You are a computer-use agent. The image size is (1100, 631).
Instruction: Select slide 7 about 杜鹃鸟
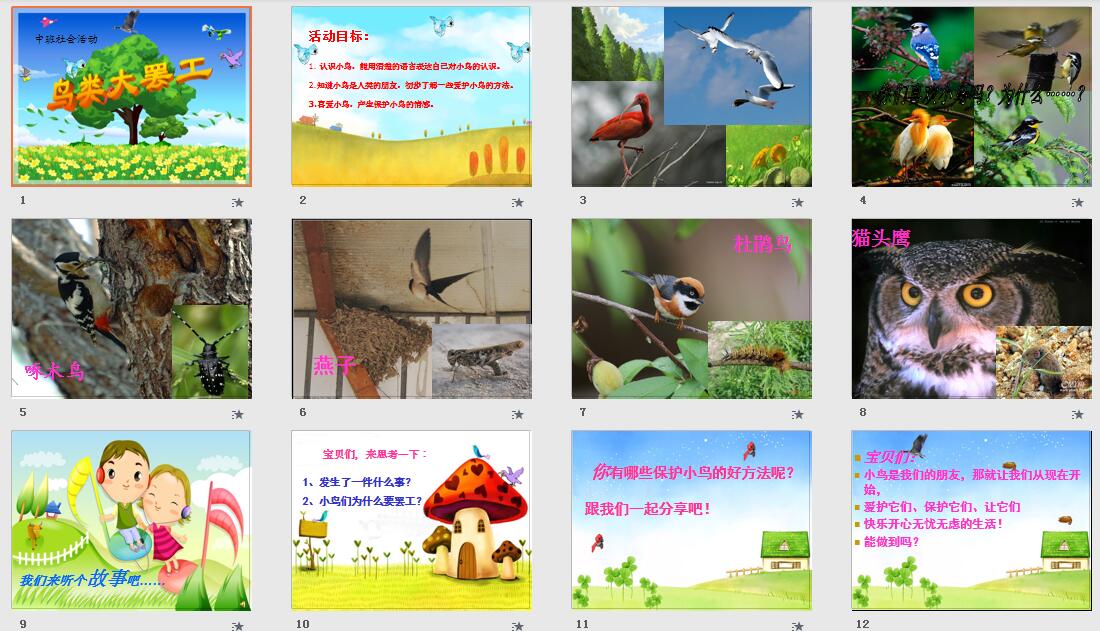(691, 309)
